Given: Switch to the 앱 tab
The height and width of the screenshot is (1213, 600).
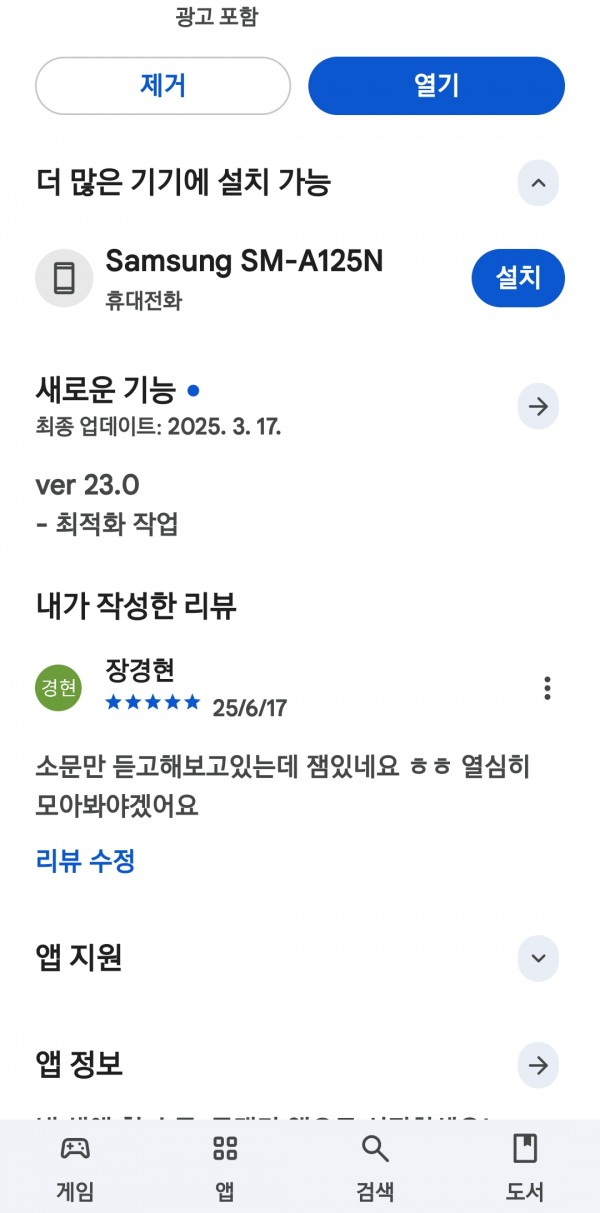Looking at the screenshot, I should coord(225,1167).
